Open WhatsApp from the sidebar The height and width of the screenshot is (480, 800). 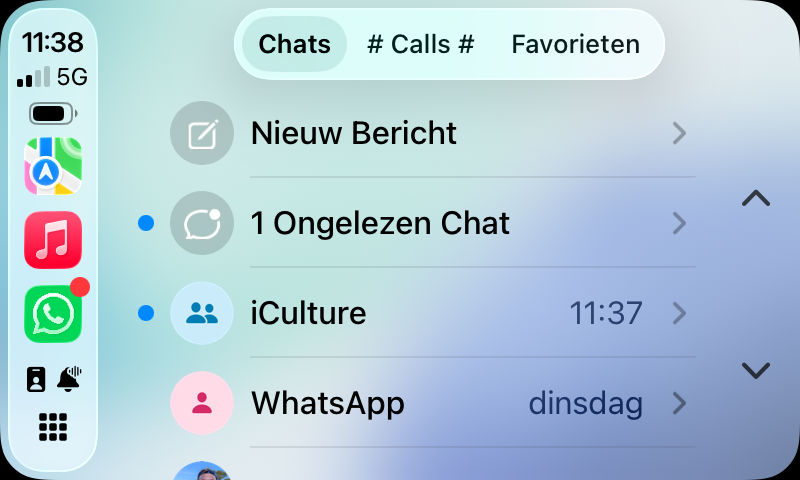pos(53,314)
